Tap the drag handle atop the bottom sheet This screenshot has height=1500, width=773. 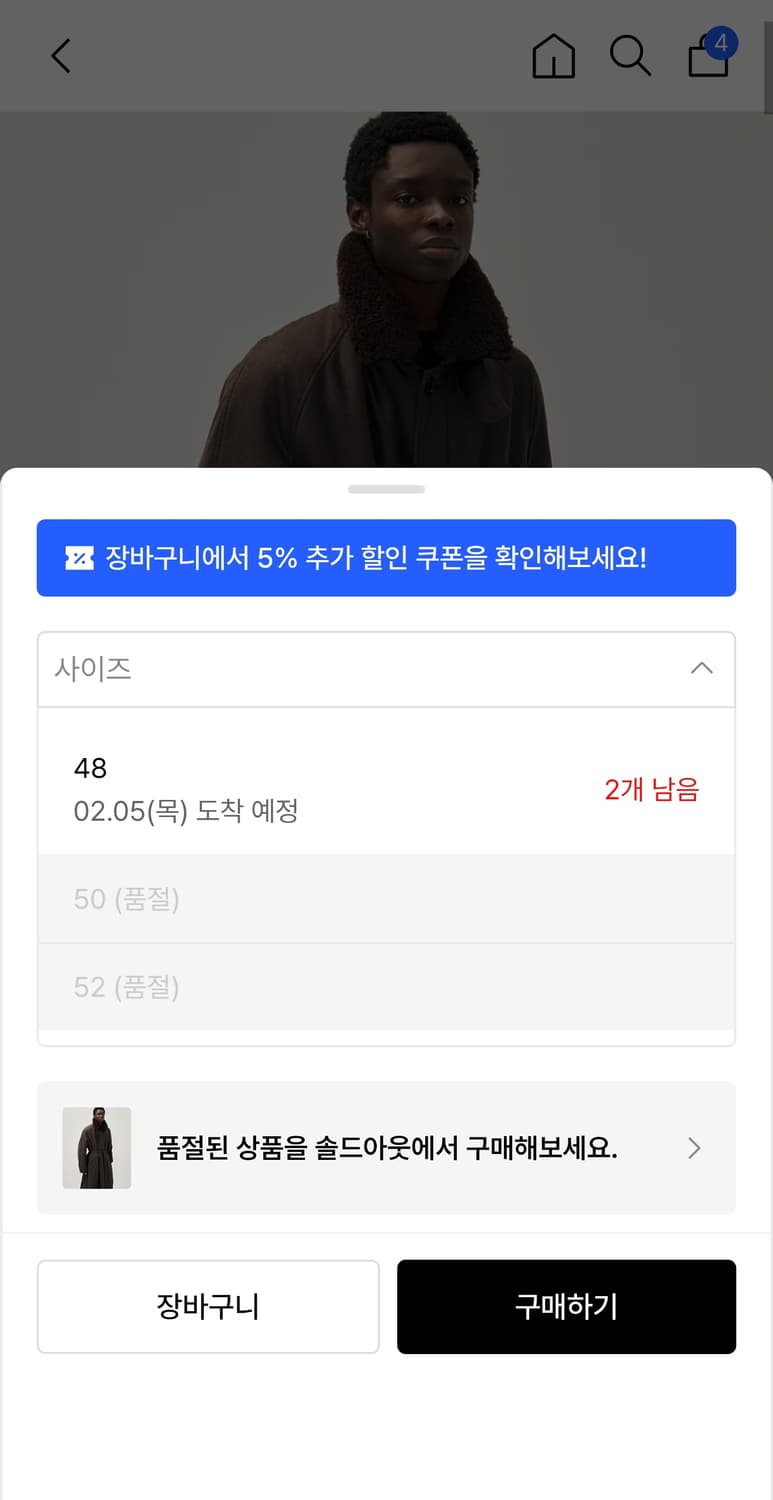386,489
